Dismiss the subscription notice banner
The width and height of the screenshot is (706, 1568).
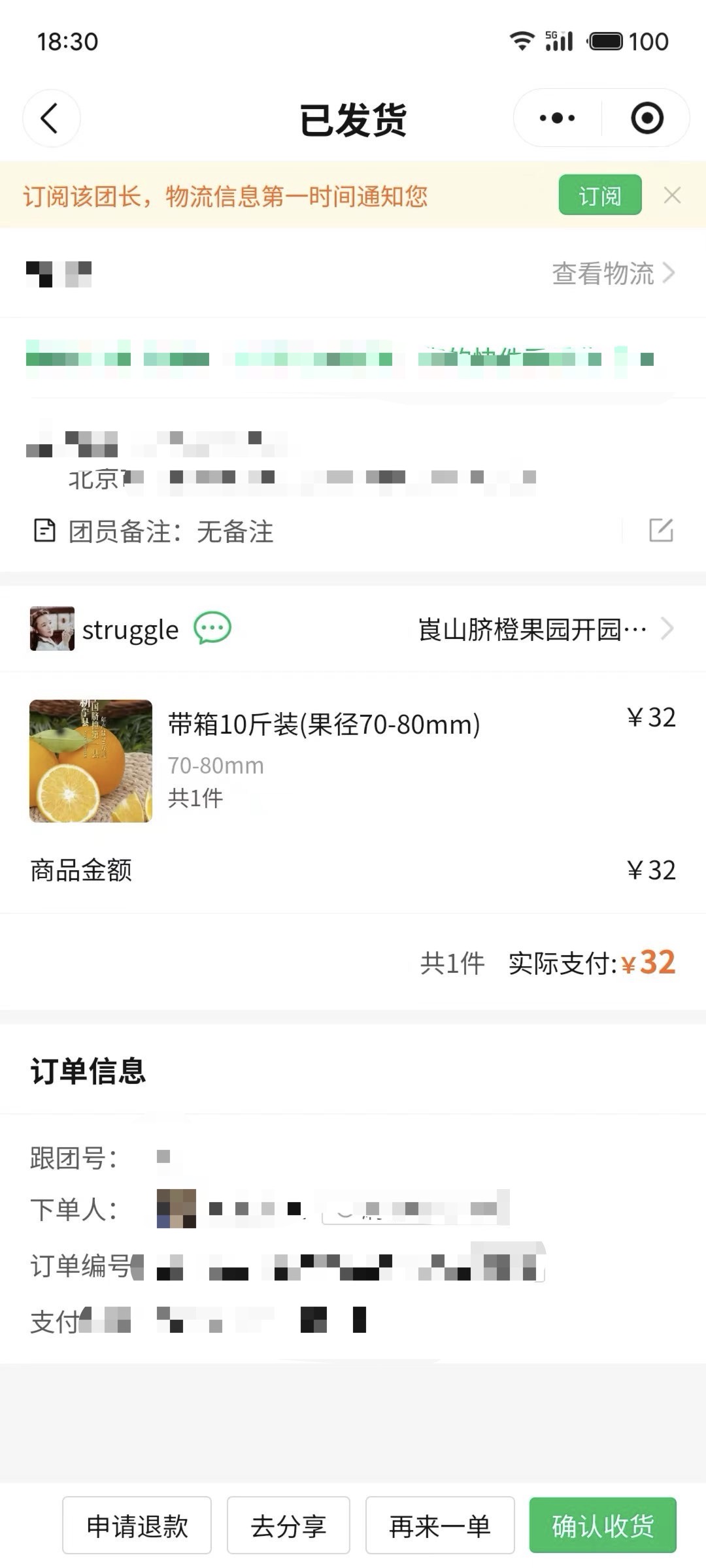tap(672, 195)
